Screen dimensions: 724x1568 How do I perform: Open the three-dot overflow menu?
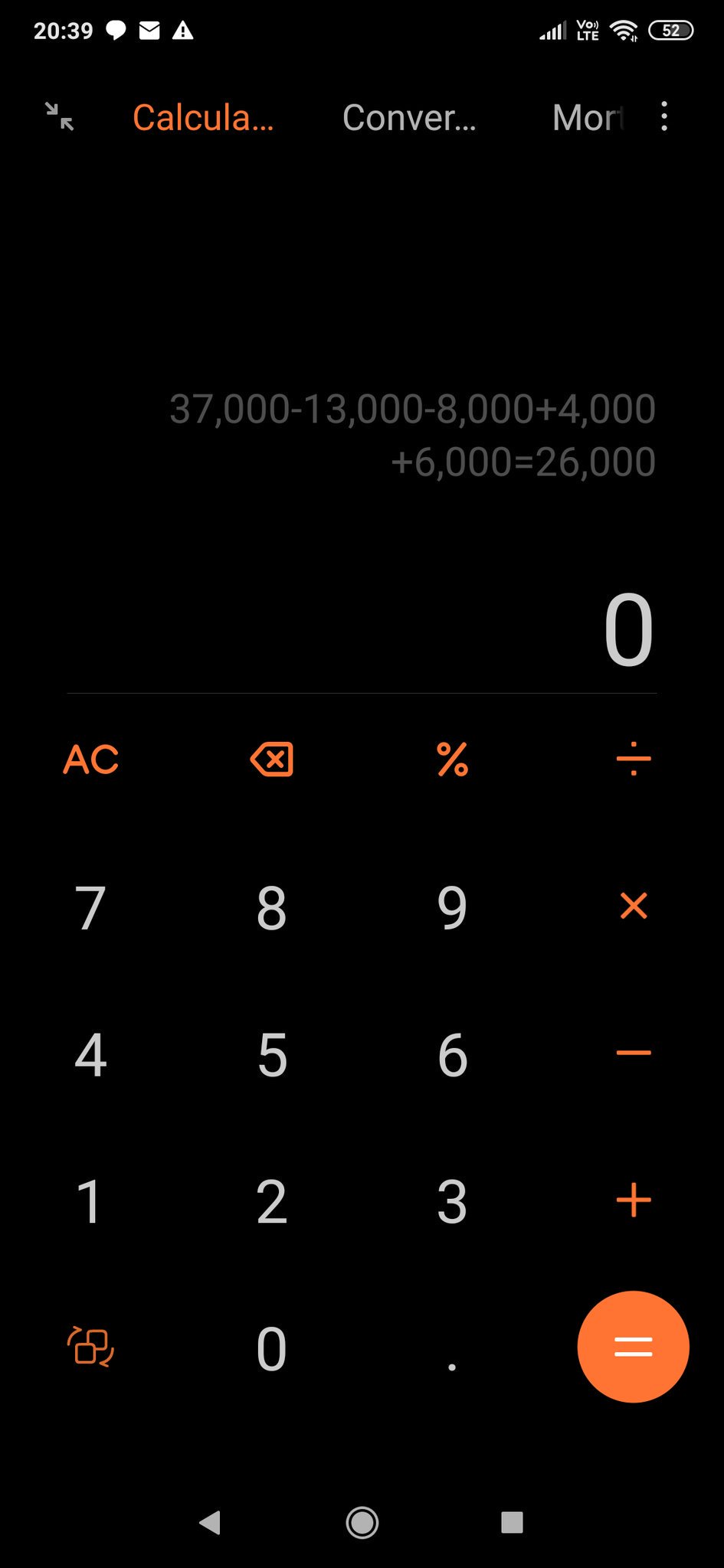(x=664, y=117)
